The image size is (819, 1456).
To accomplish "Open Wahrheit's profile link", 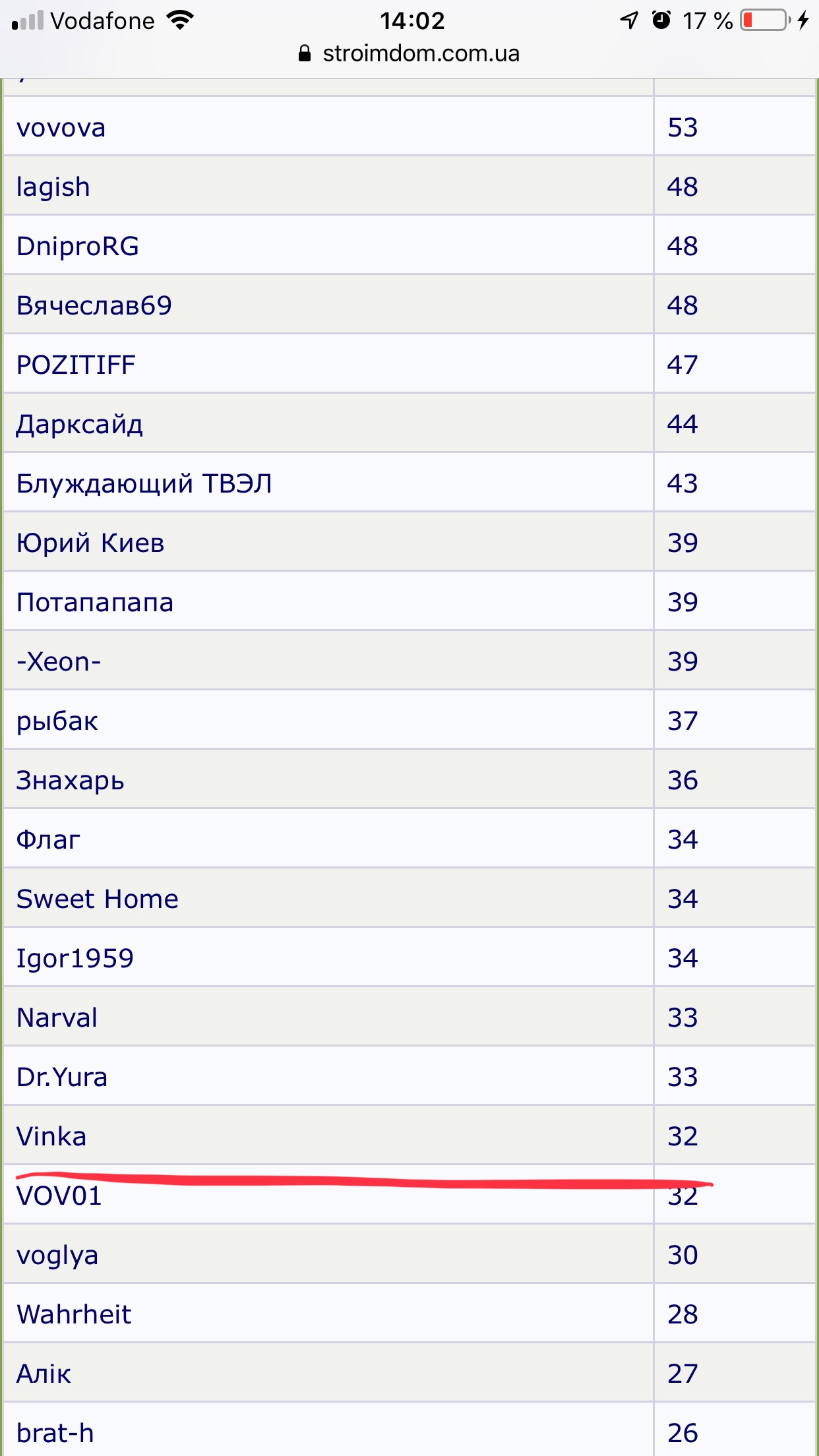I will point(74,1315).
